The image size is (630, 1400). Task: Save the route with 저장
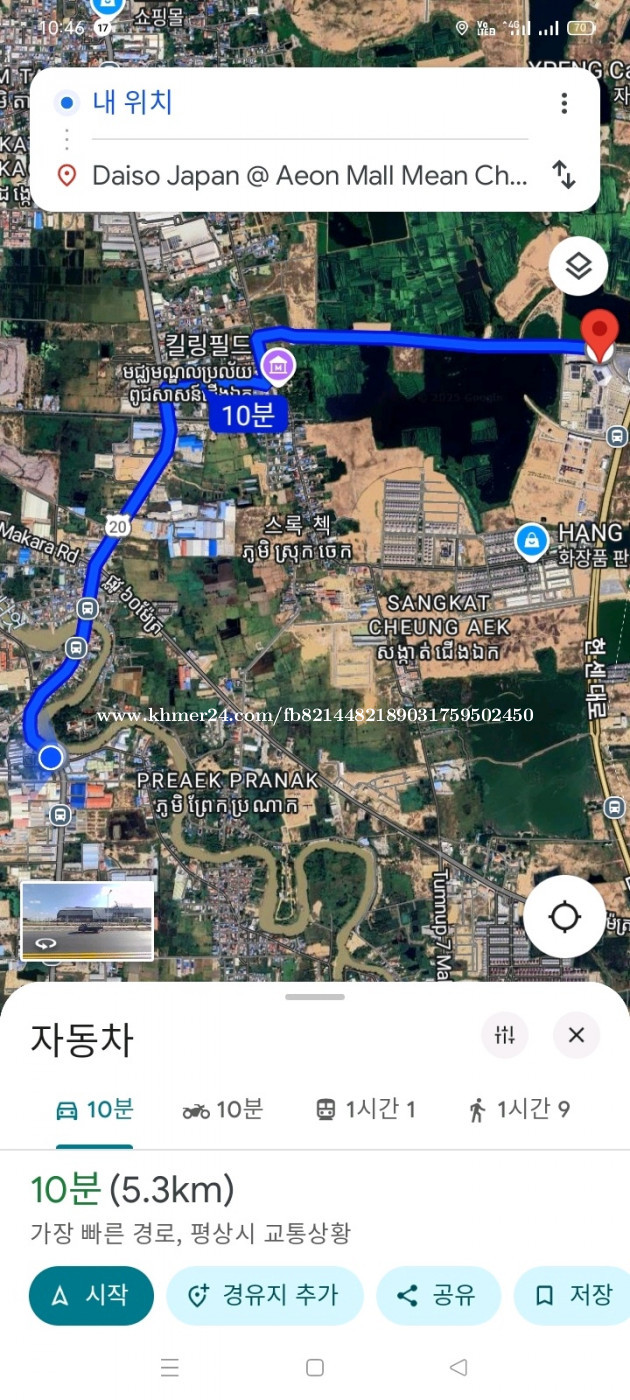click(574, 1295)
